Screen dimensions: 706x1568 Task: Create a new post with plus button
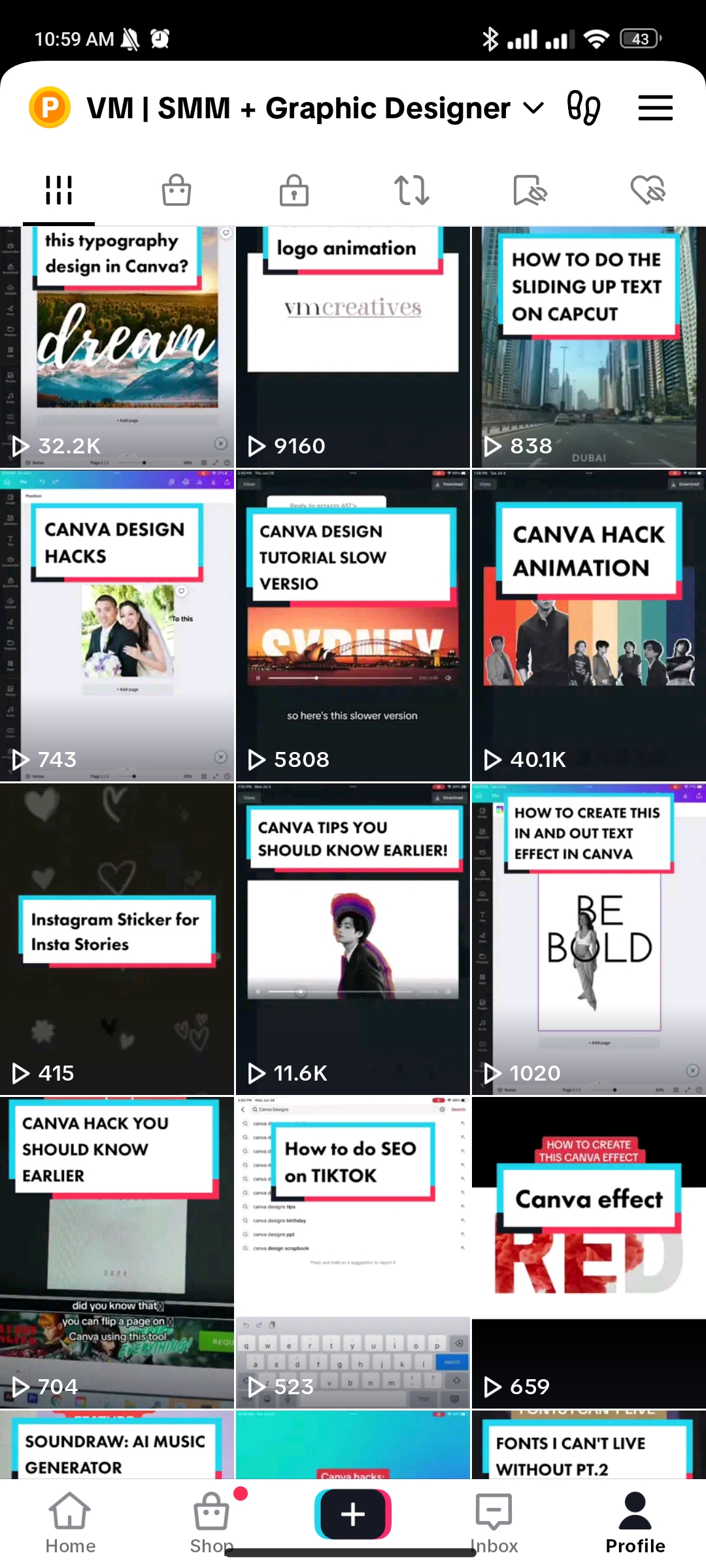coord(353,1514)
